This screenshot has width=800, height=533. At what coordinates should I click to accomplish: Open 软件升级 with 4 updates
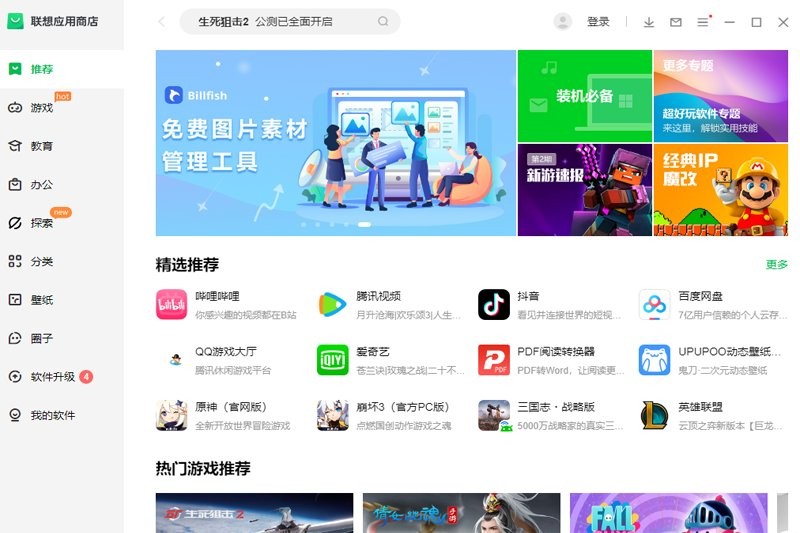click(x=52, y=377)
